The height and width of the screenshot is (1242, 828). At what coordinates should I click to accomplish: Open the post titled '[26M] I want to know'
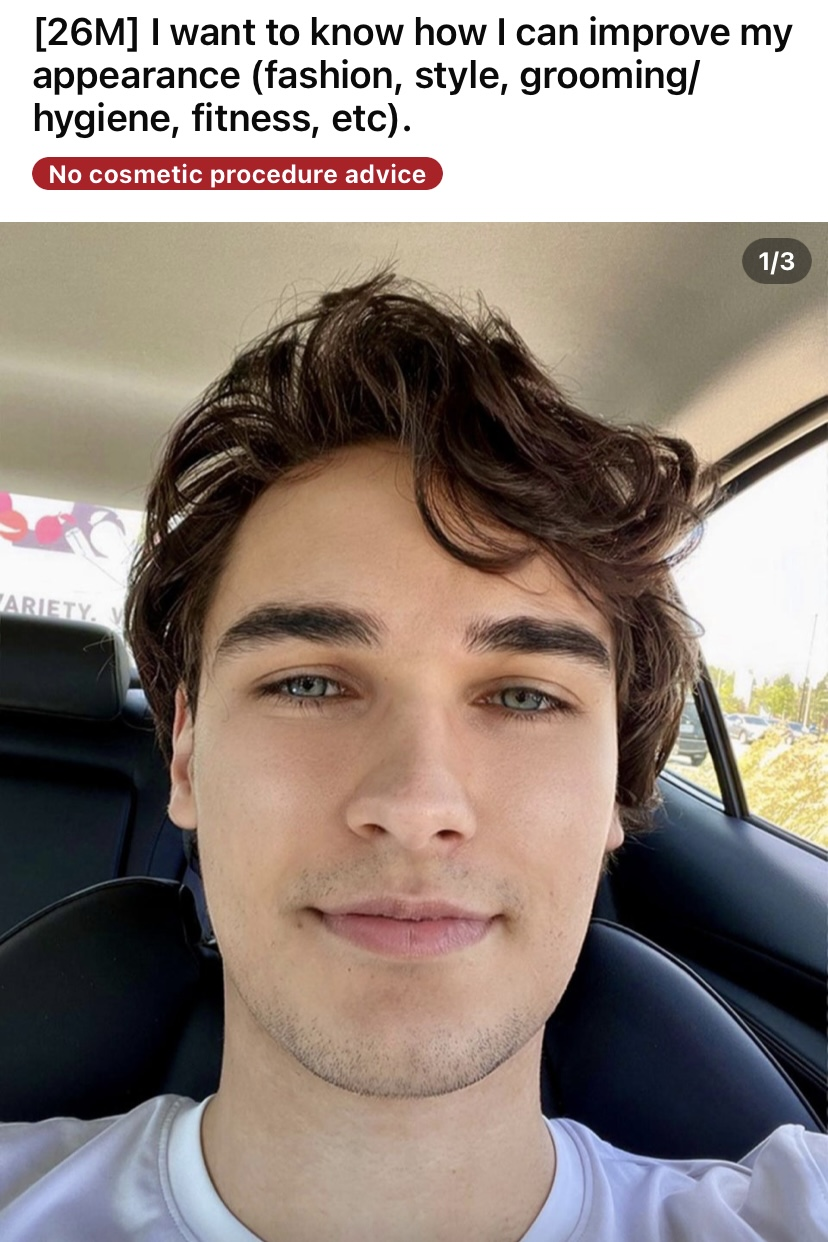412,76
